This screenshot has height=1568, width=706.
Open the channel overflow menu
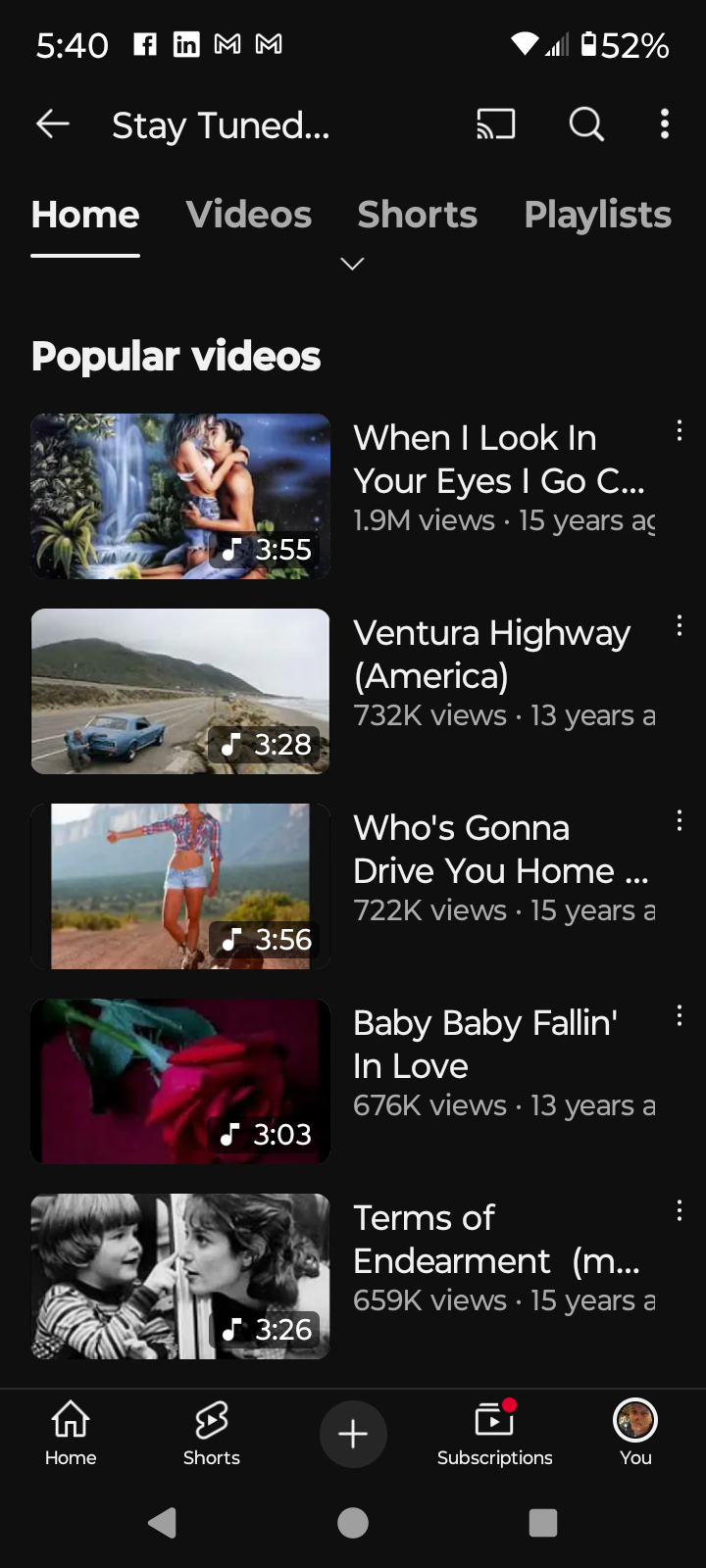pos(665,124)
